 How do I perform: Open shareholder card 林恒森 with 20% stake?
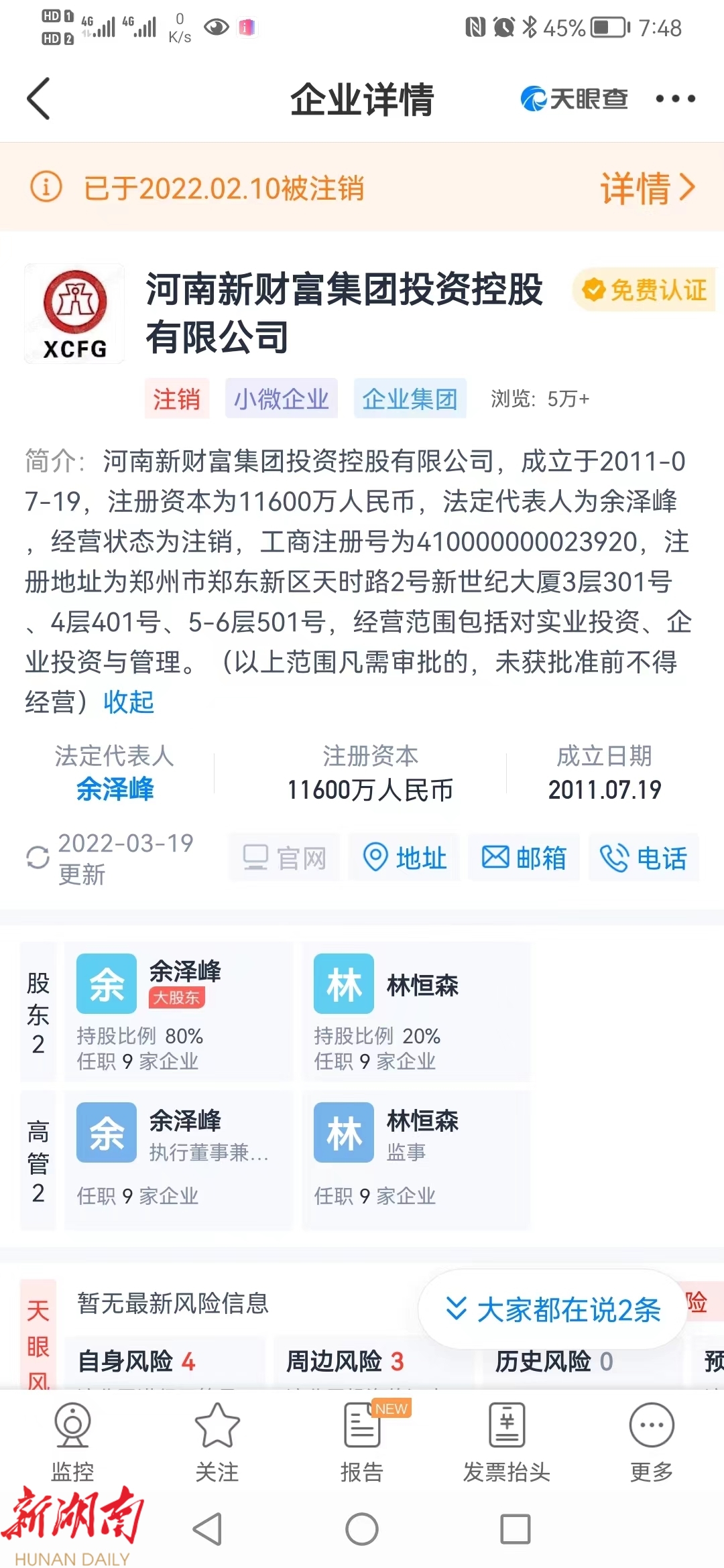416,1010
